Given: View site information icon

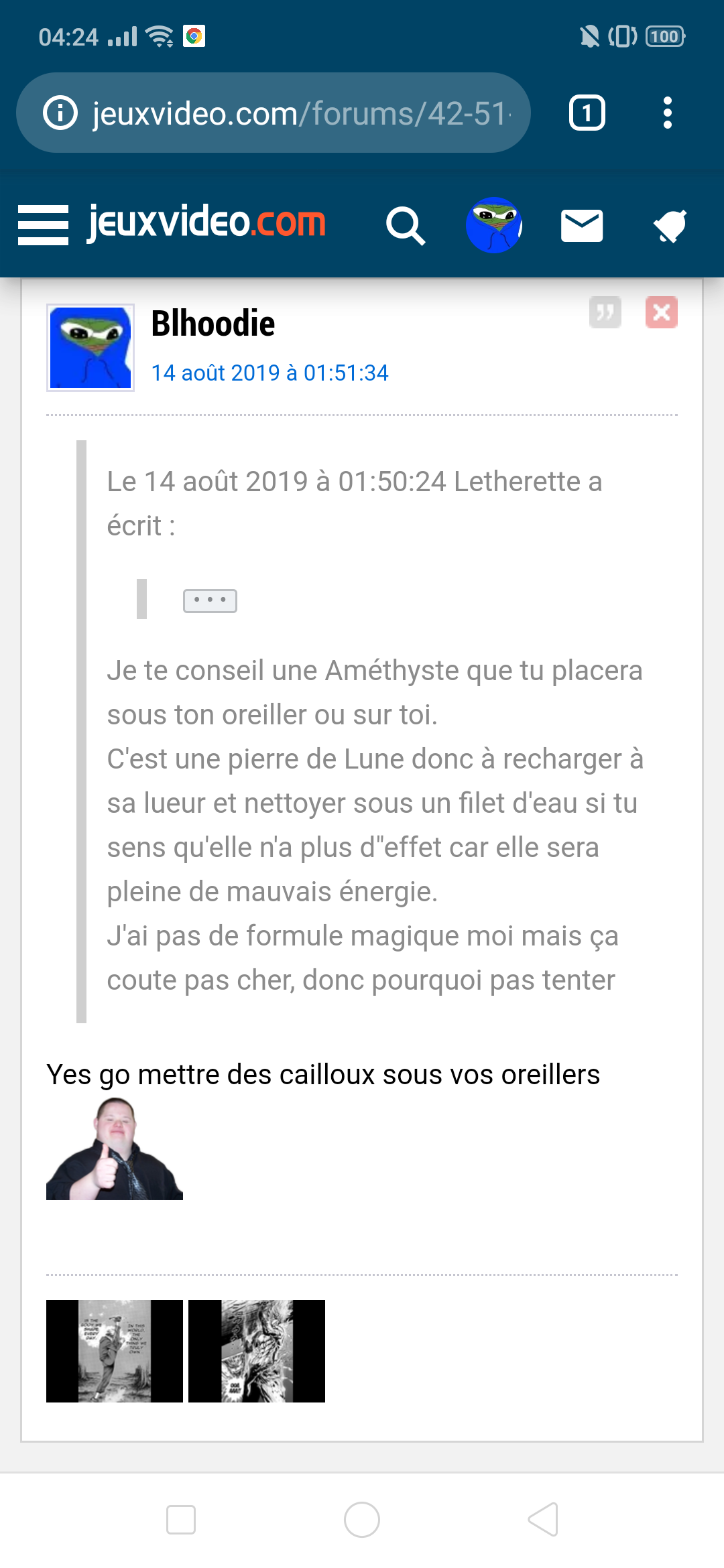Looking at the screenshot, I should (60, 113).
